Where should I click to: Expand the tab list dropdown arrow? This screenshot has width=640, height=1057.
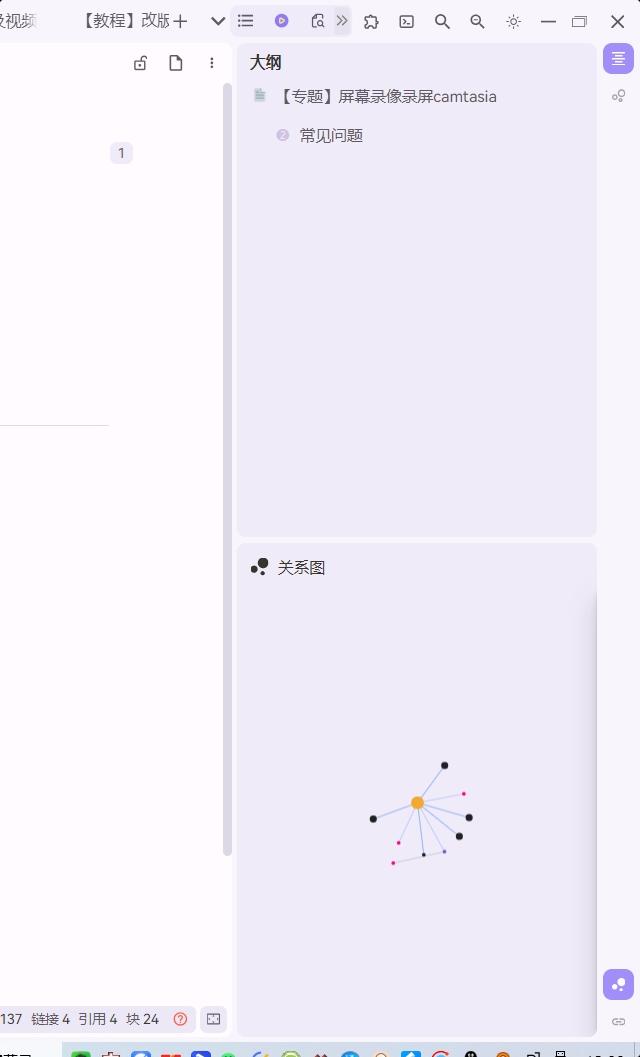coord(218,21)
